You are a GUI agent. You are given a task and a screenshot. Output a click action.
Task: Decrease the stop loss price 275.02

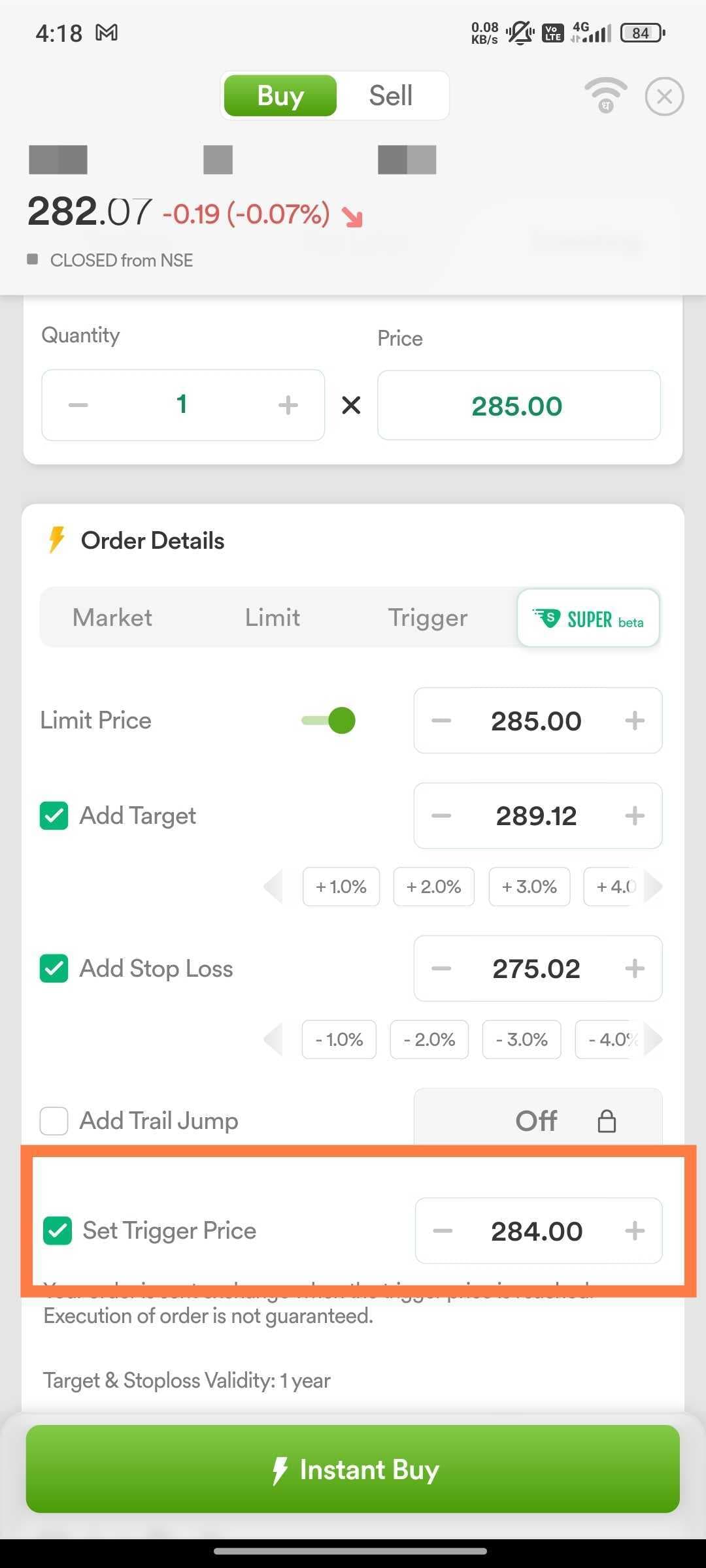coord(442,968)
